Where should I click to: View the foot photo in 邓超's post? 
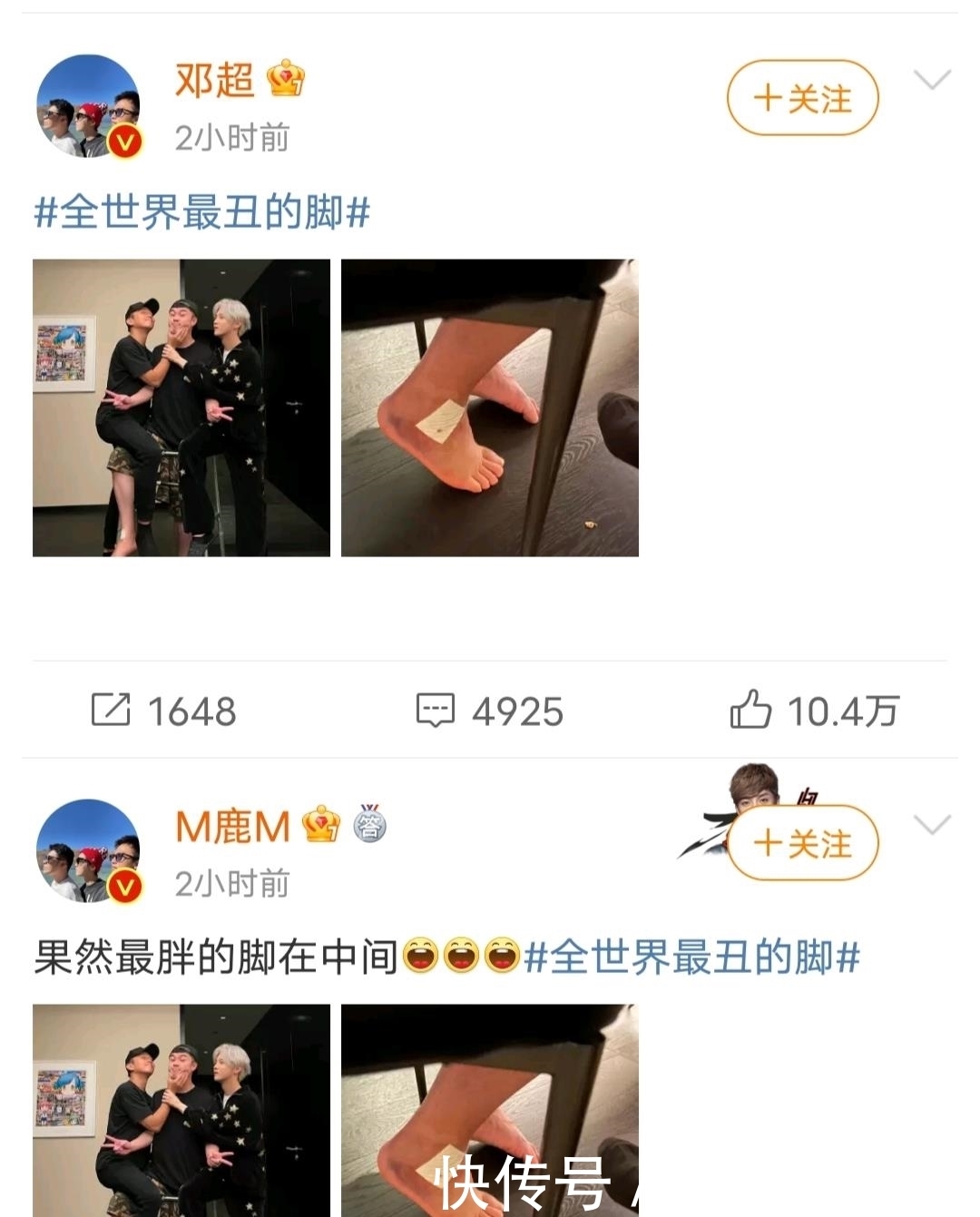(489, 407)
